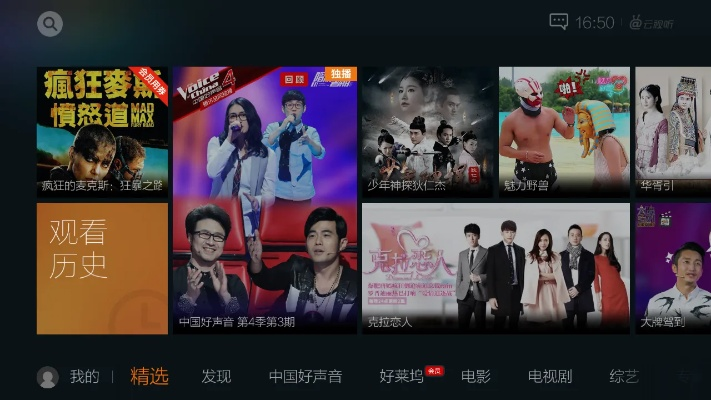Open 观看历史 watch history tile

pos(102,268)
